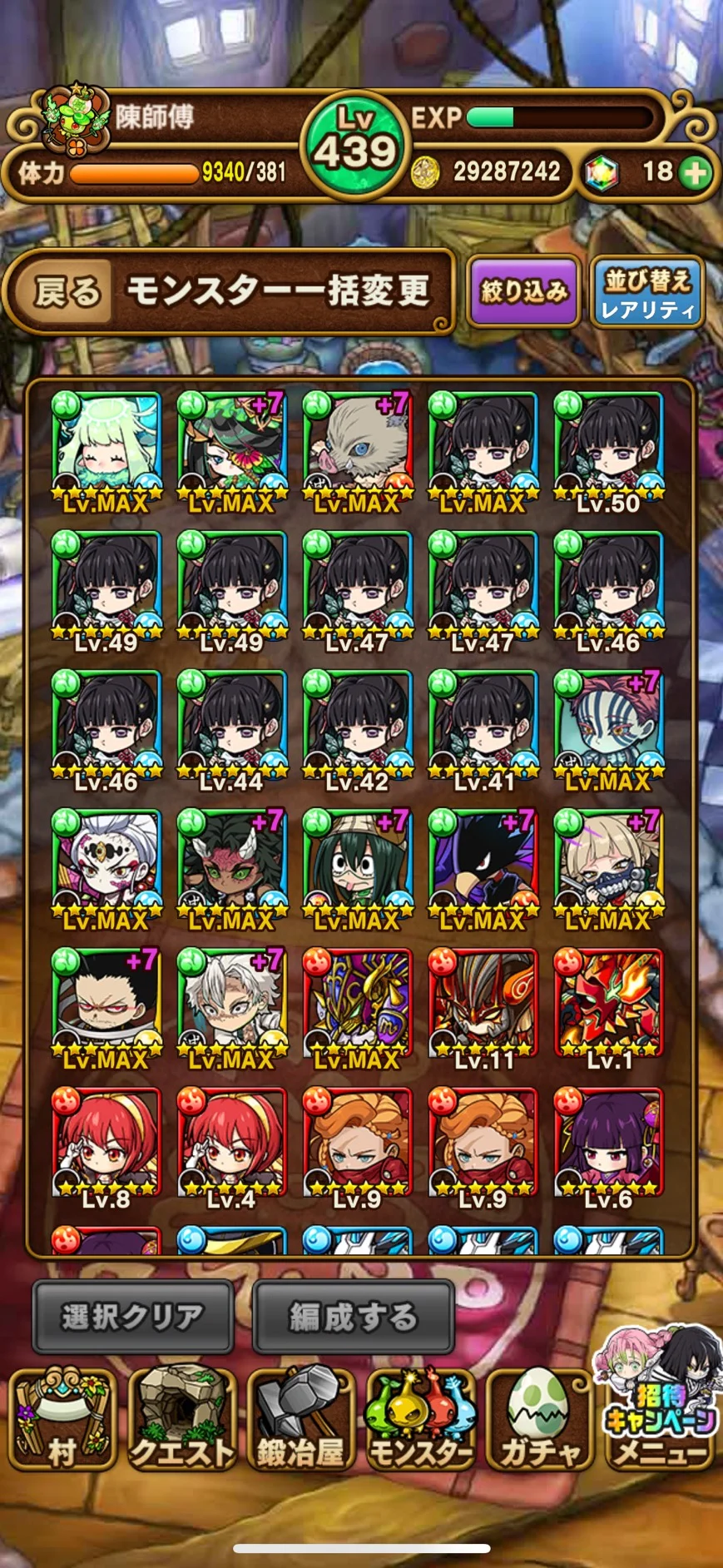Select the black-haired girl at Lv.41
This screenshot has width=723, height=1568.
(x=483, y=728)
